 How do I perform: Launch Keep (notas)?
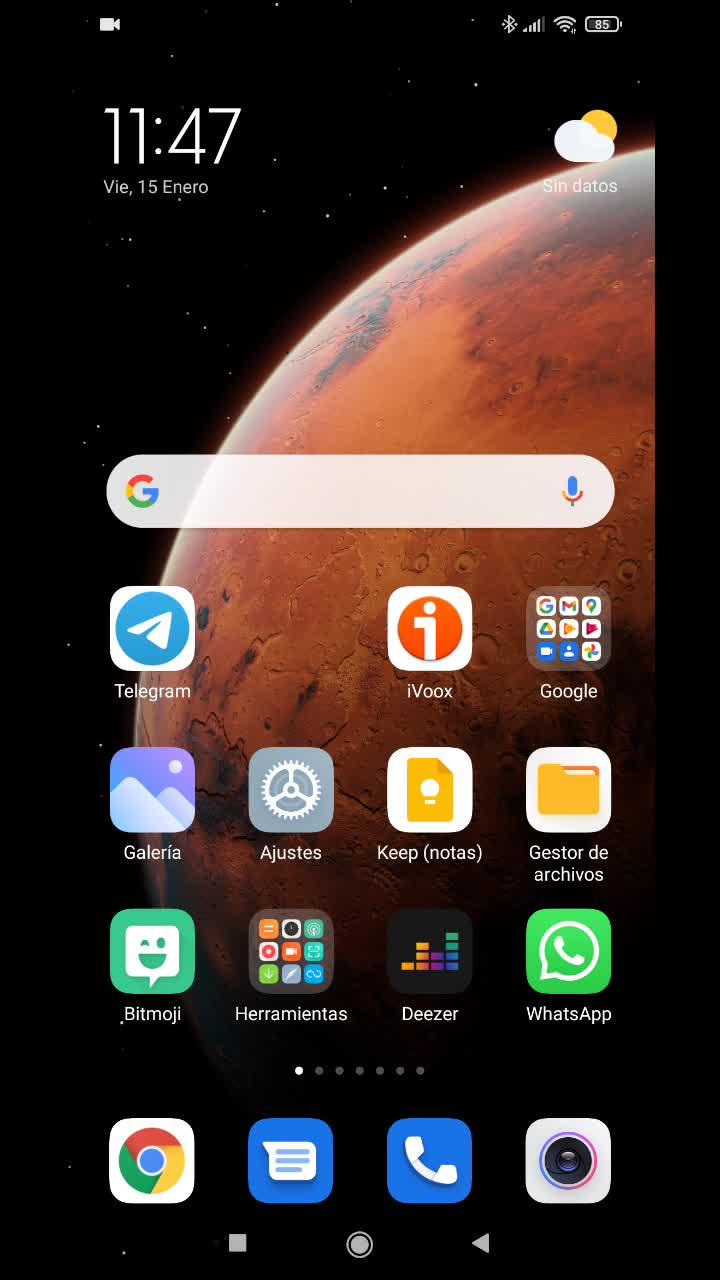tap(430, 790)
